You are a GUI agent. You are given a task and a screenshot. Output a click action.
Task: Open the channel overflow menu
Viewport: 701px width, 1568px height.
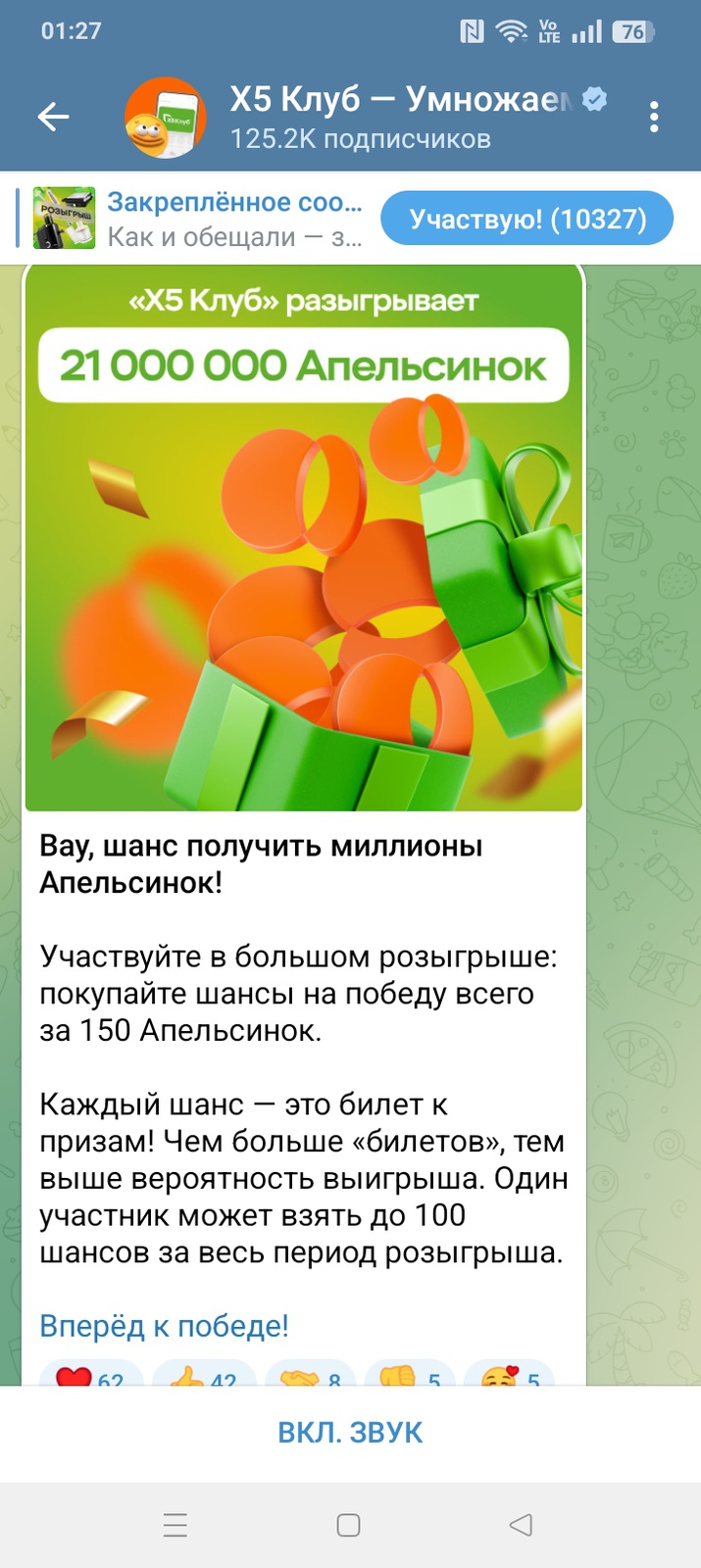pos(654,118)
